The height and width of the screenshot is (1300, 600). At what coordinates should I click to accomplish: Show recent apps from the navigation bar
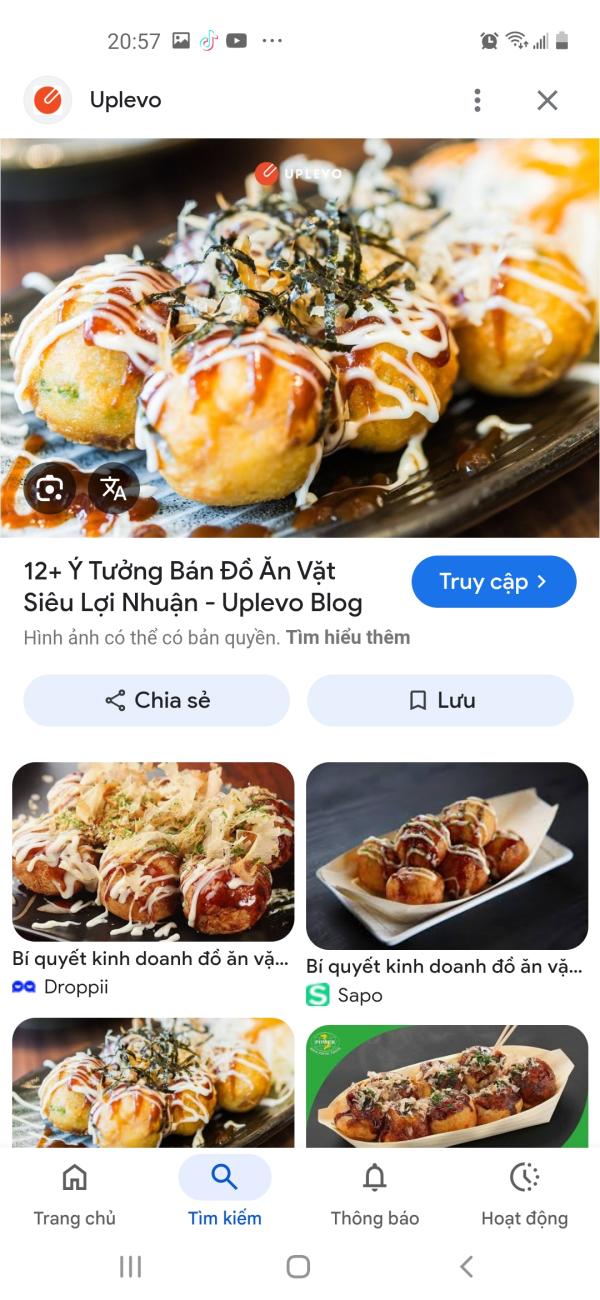point(130,1267)
